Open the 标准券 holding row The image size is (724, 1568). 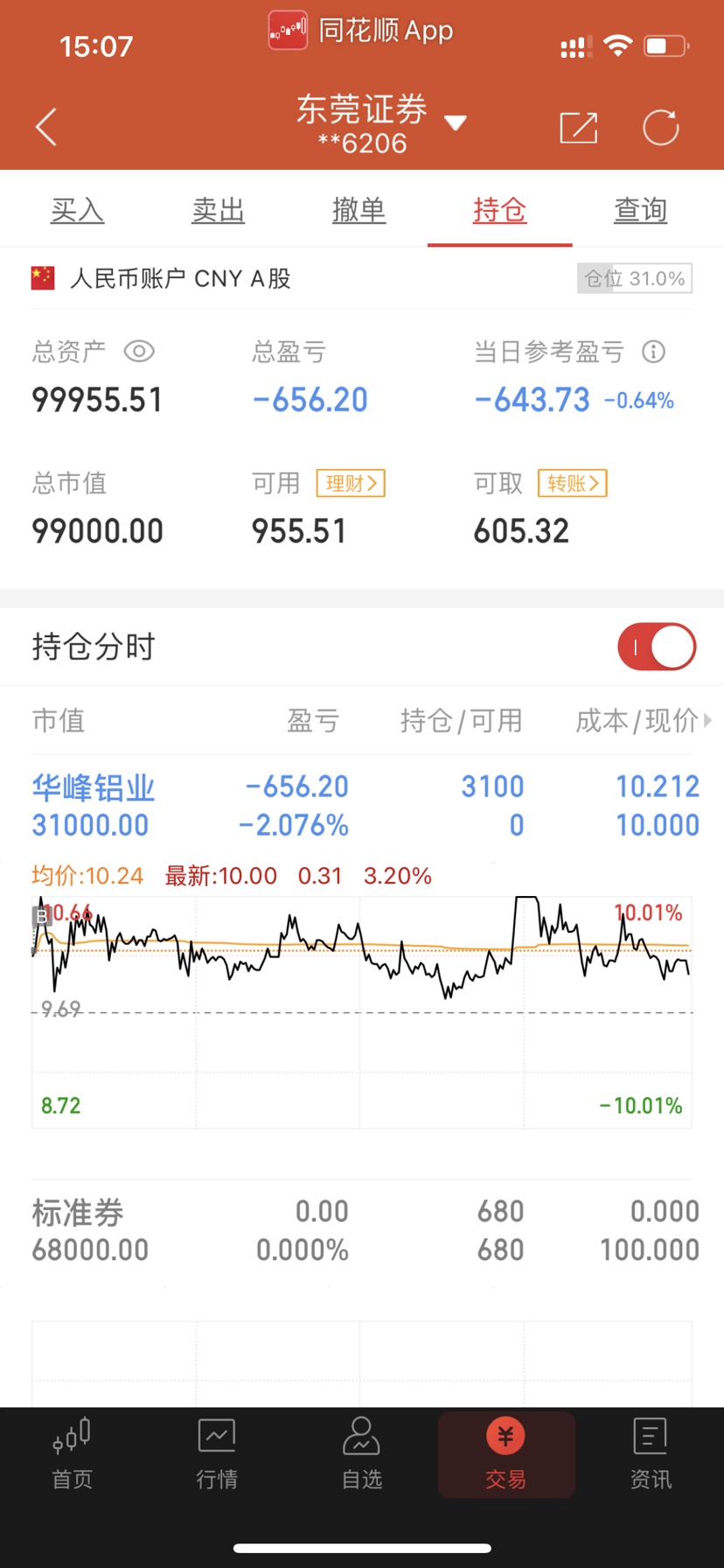(x=362, y=1231)
